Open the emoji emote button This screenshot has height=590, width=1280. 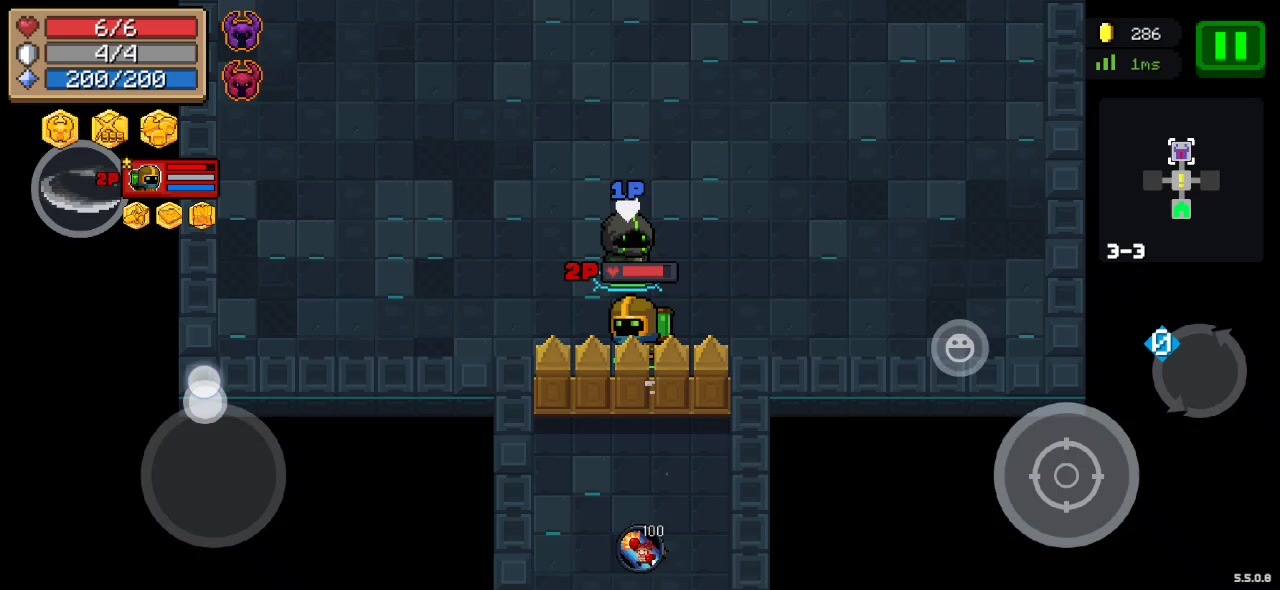[959, 348]
